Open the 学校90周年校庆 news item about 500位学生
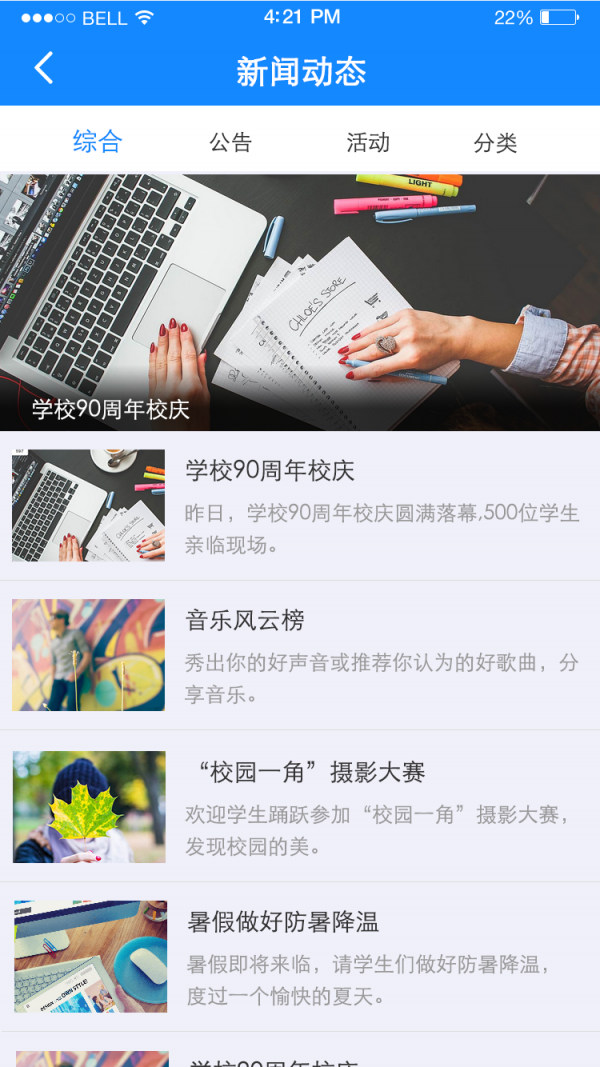600x1067 pixels. (300, 506)
